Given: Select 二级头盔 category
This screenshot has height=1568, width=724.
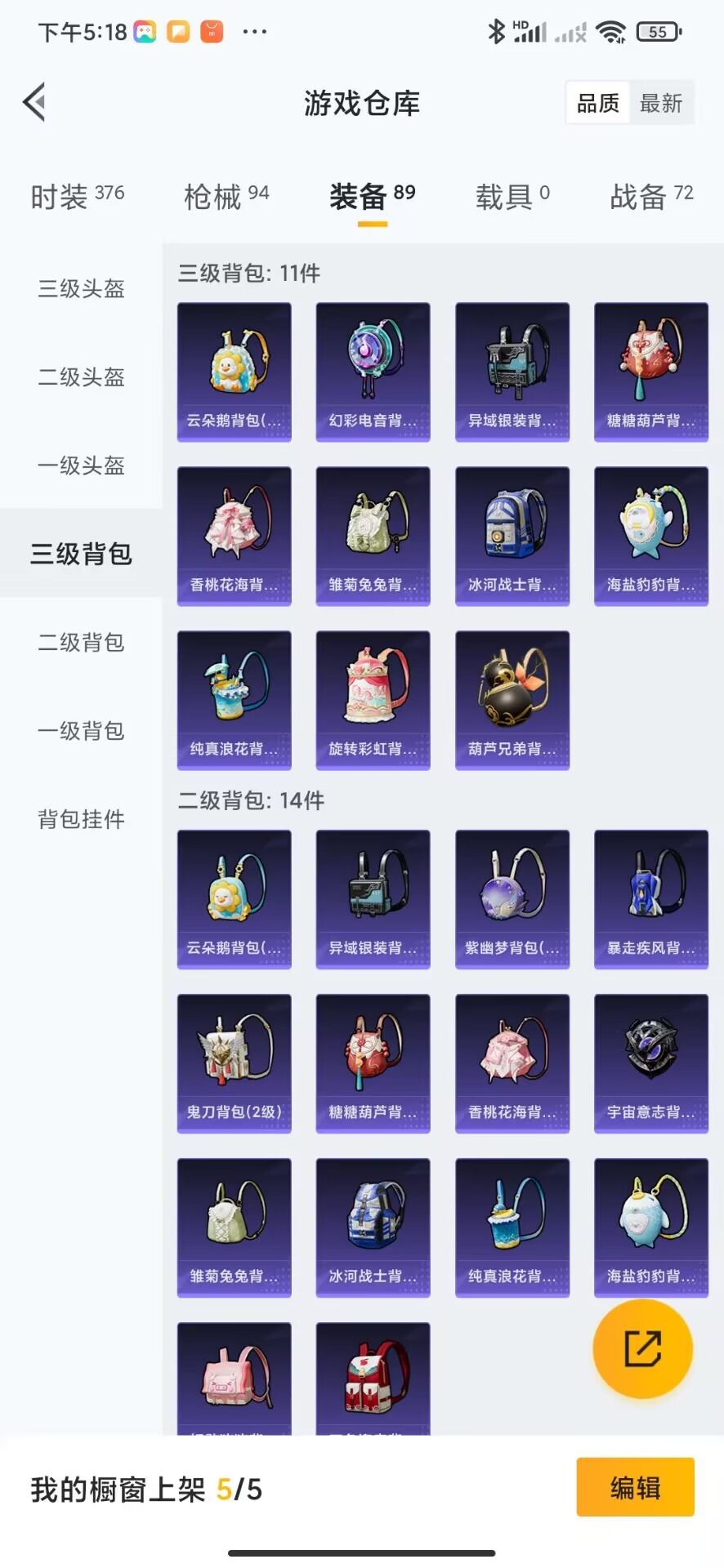Looking at the screenshot, I should click(81, 376).
